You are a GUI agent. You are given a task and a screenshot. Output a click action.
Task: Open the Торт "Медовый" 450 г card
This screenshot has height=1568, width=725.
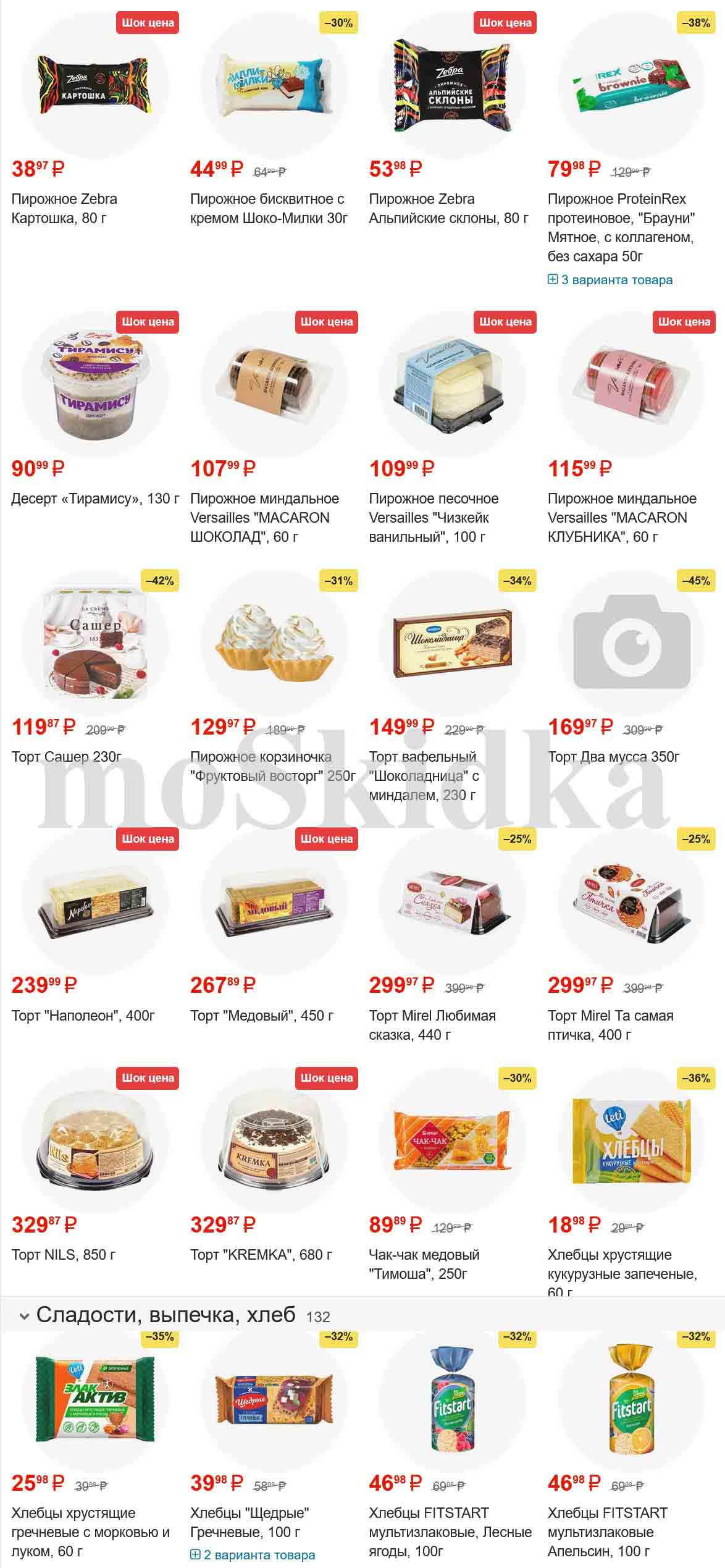262,1016
